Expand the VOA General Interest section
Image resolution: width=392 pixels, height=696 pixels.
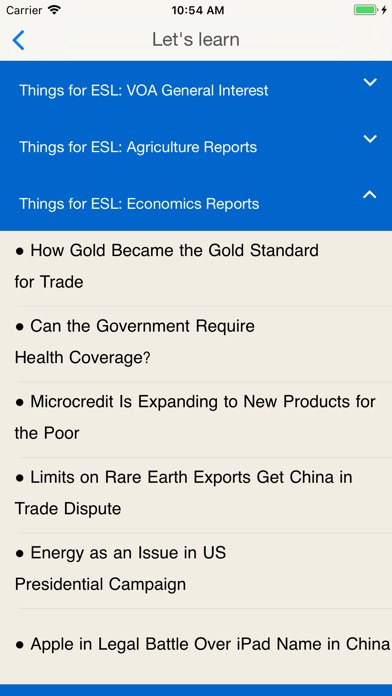pos(196,89)
